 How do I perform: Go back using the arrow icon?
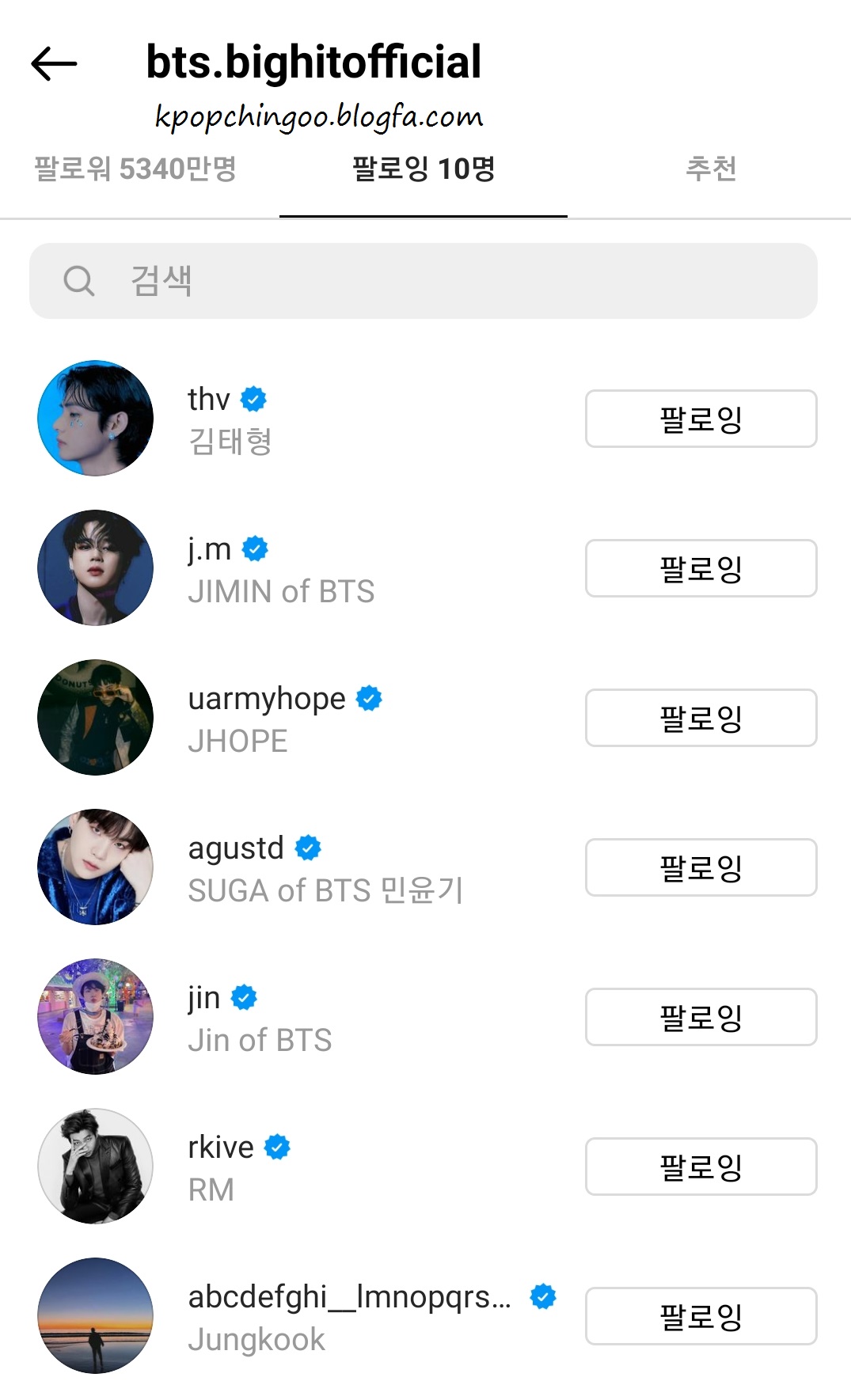coord(54,63)
